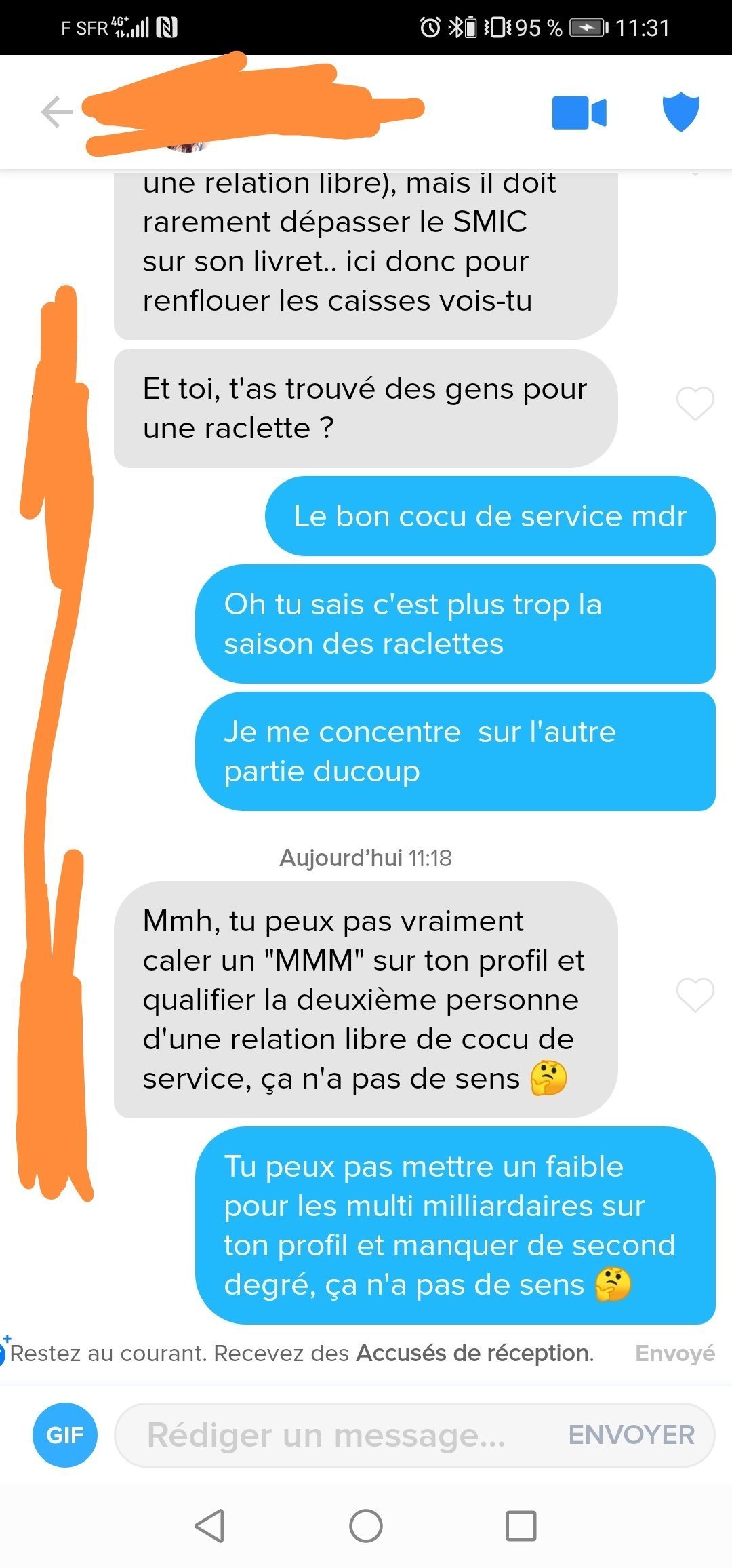Screen dimensions: 732x1568
Task: Open the GIF picker
Action: [x=65, y=1434]
